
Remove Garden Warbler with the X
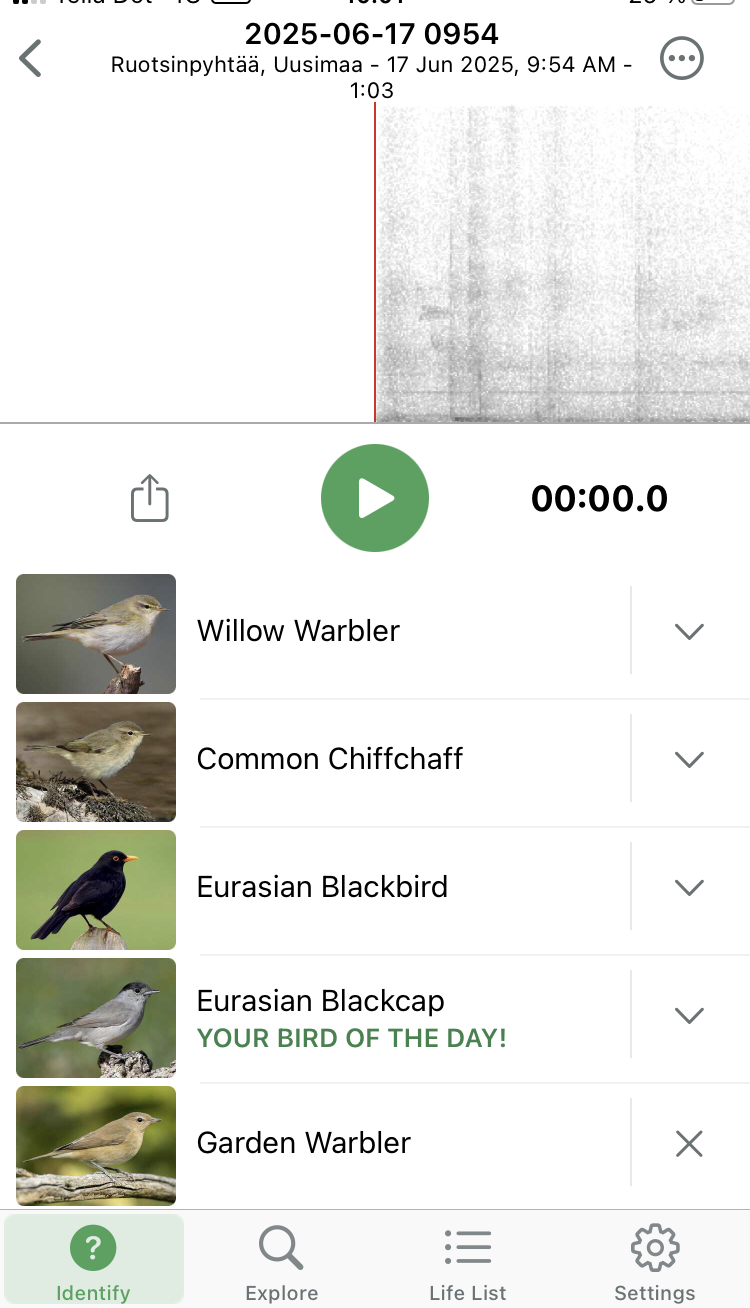[689, 1143]
